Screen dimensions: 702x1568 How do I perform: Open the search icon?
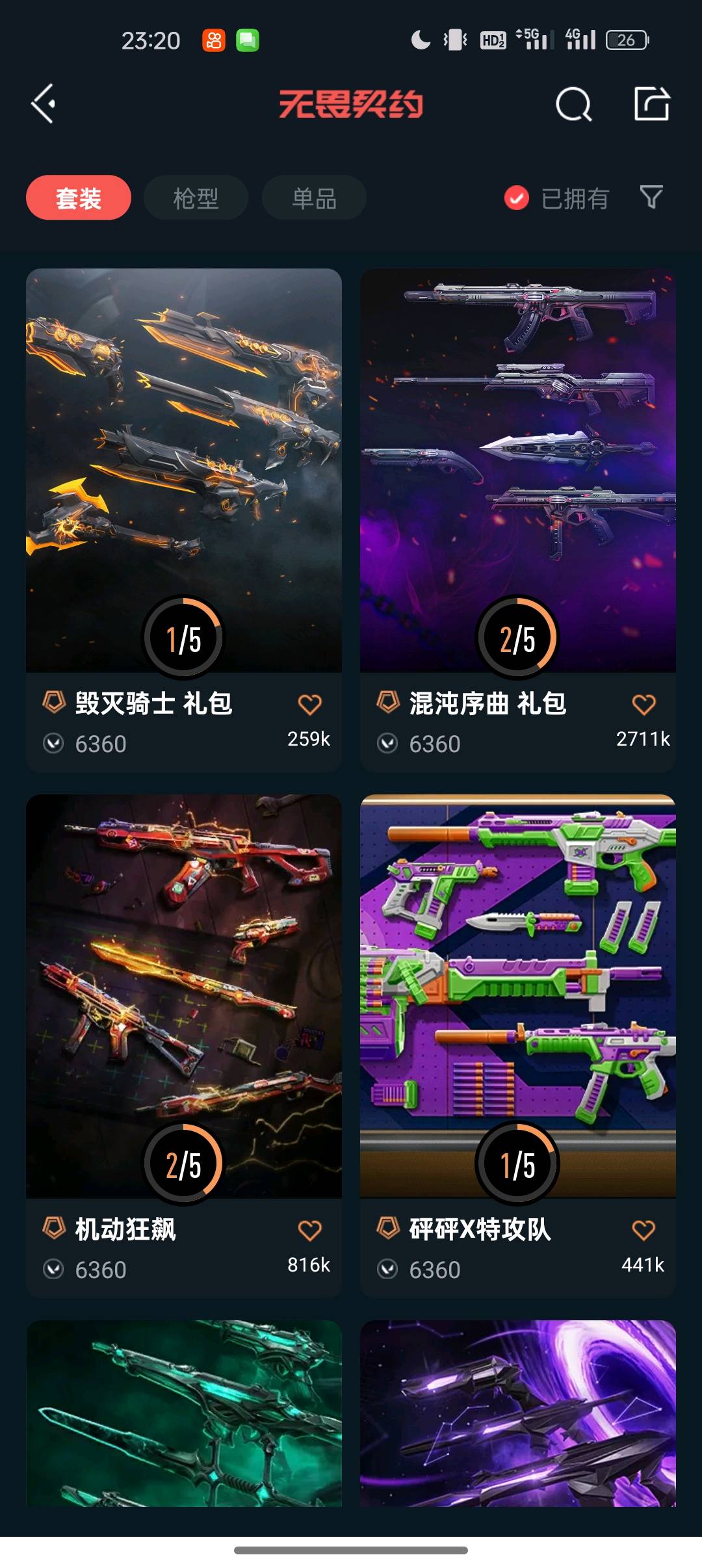573,104
